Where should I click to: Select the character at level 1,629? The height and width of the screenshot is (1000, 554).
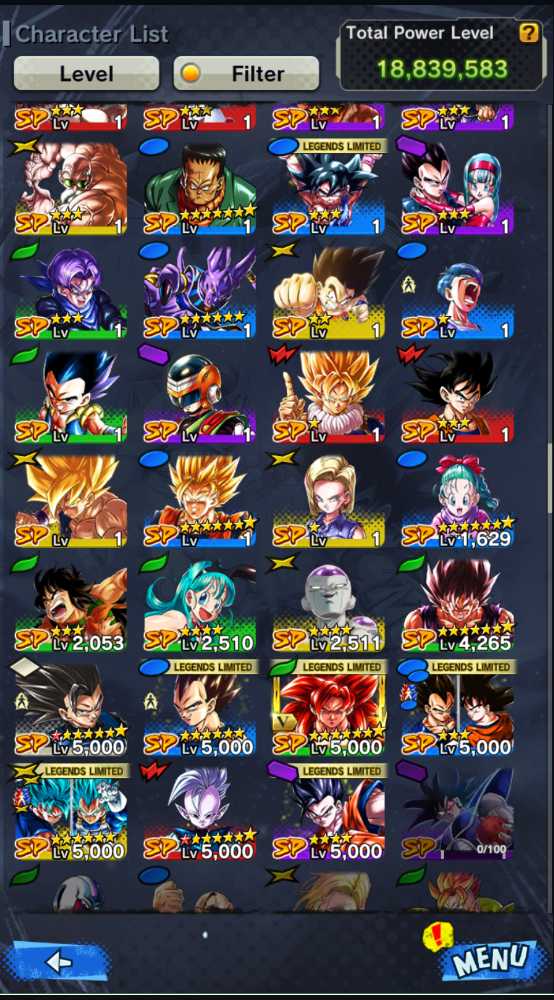coord(457,501)
